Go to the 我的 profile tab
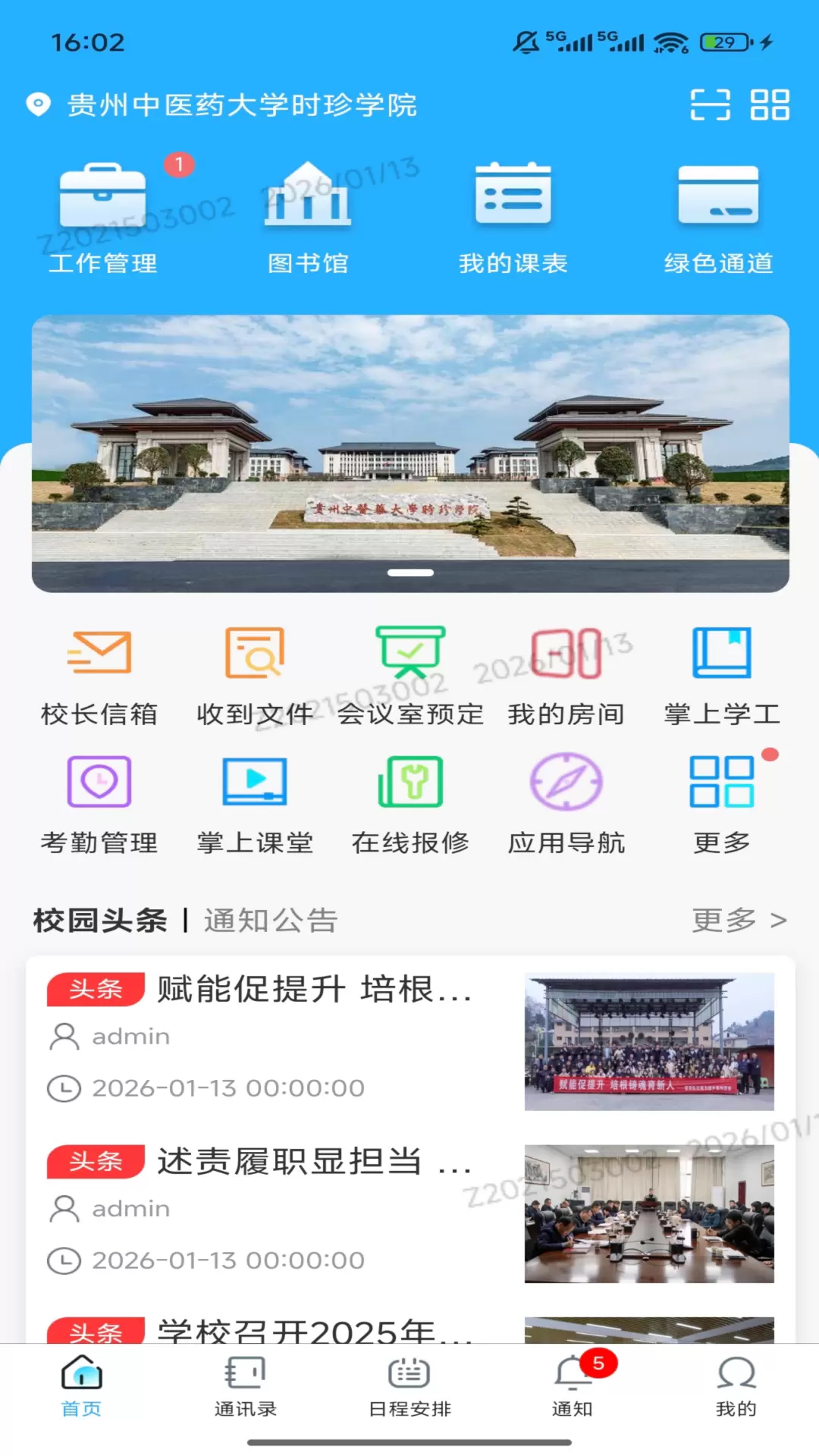This screenshot has width=819, height=1456. pyautogui.click(x=736, y=1386)
